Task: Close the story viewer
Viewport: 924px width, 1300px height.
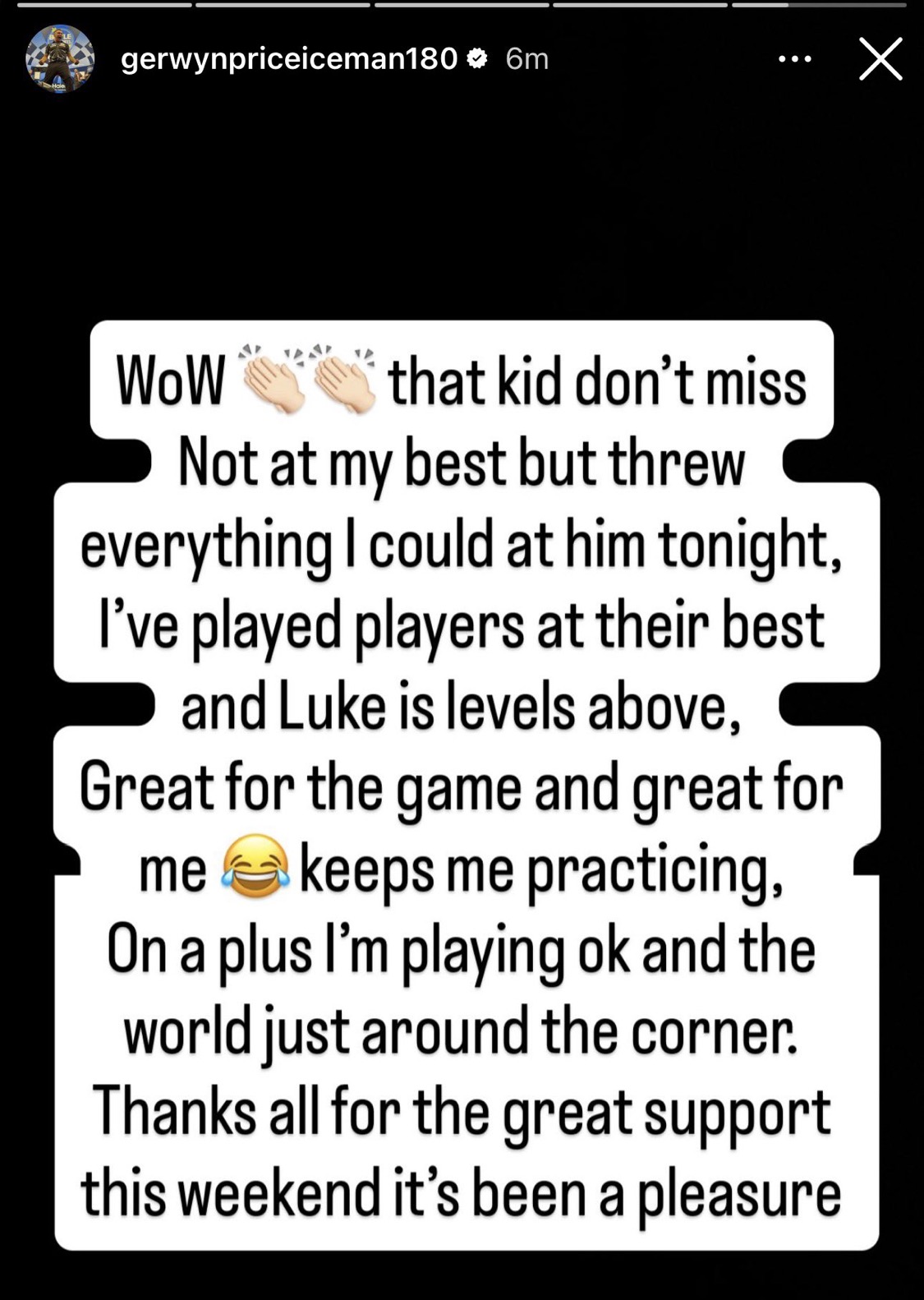Action: (880, 59)
